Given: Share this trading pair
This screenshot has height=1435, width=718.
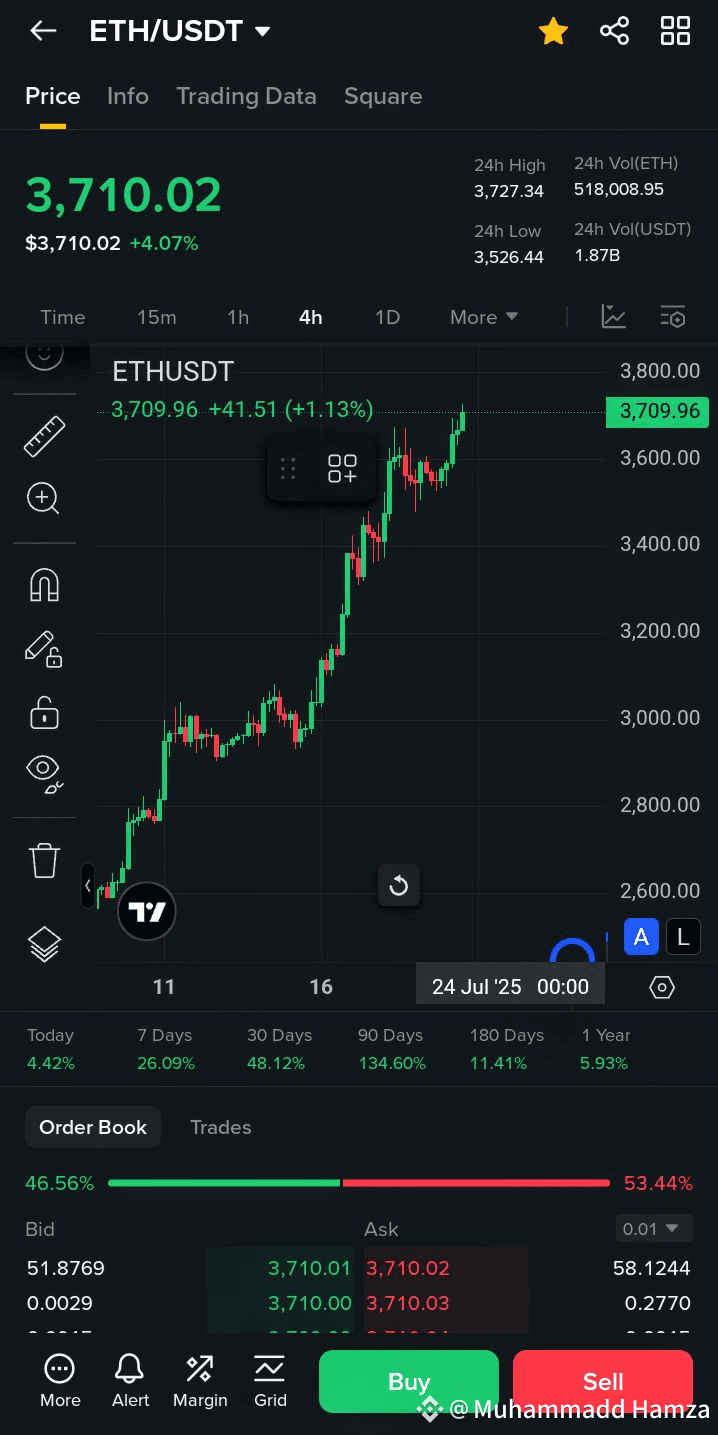Looking at the screenshot, I should (x=614, y=31).
